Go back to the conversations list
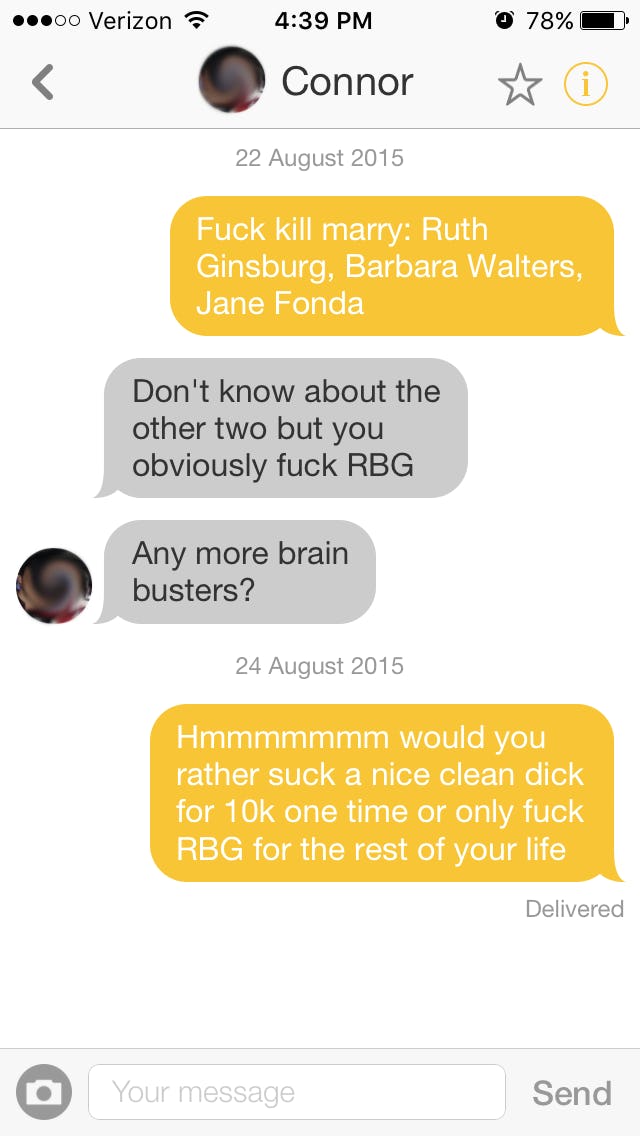640x1136 pixels. 43,83
